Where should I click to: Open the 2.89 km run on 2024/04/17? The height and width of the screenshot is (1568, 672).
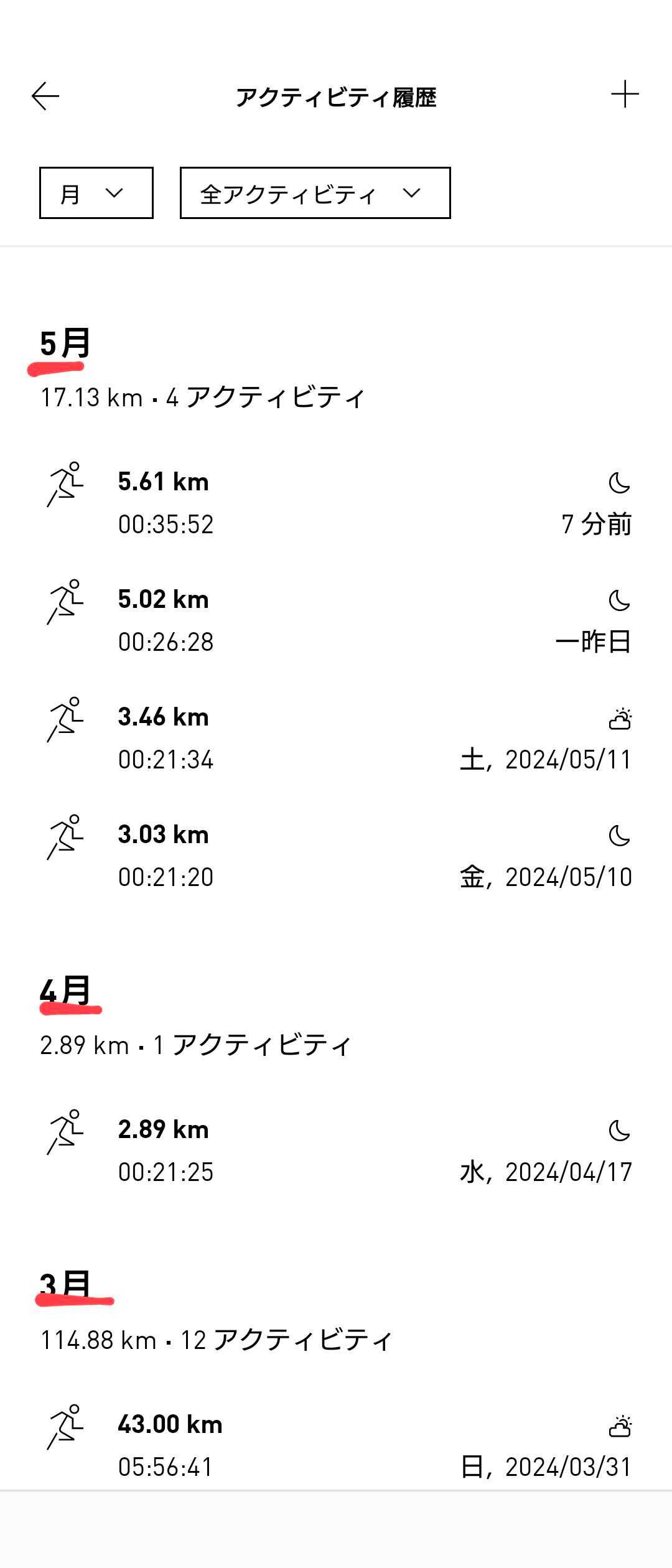click(336, 1150)
